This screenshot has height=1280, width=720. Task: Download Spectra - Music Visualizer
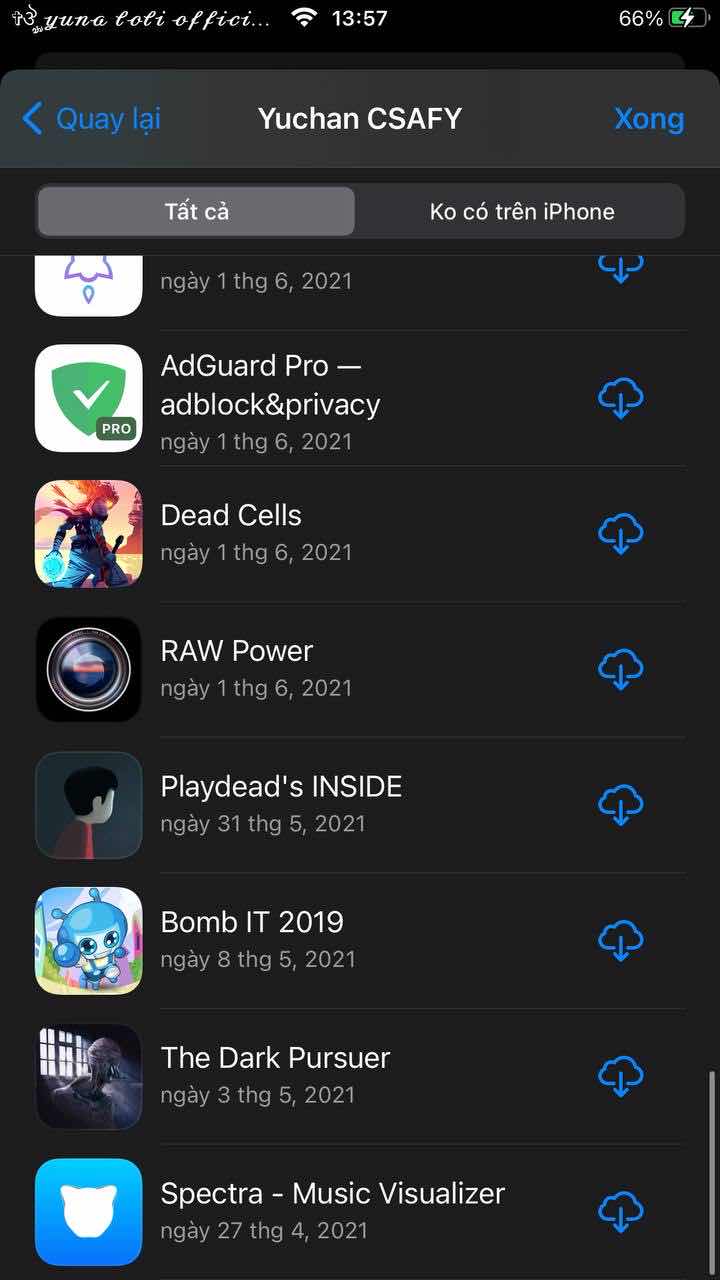pos(620,1211)
